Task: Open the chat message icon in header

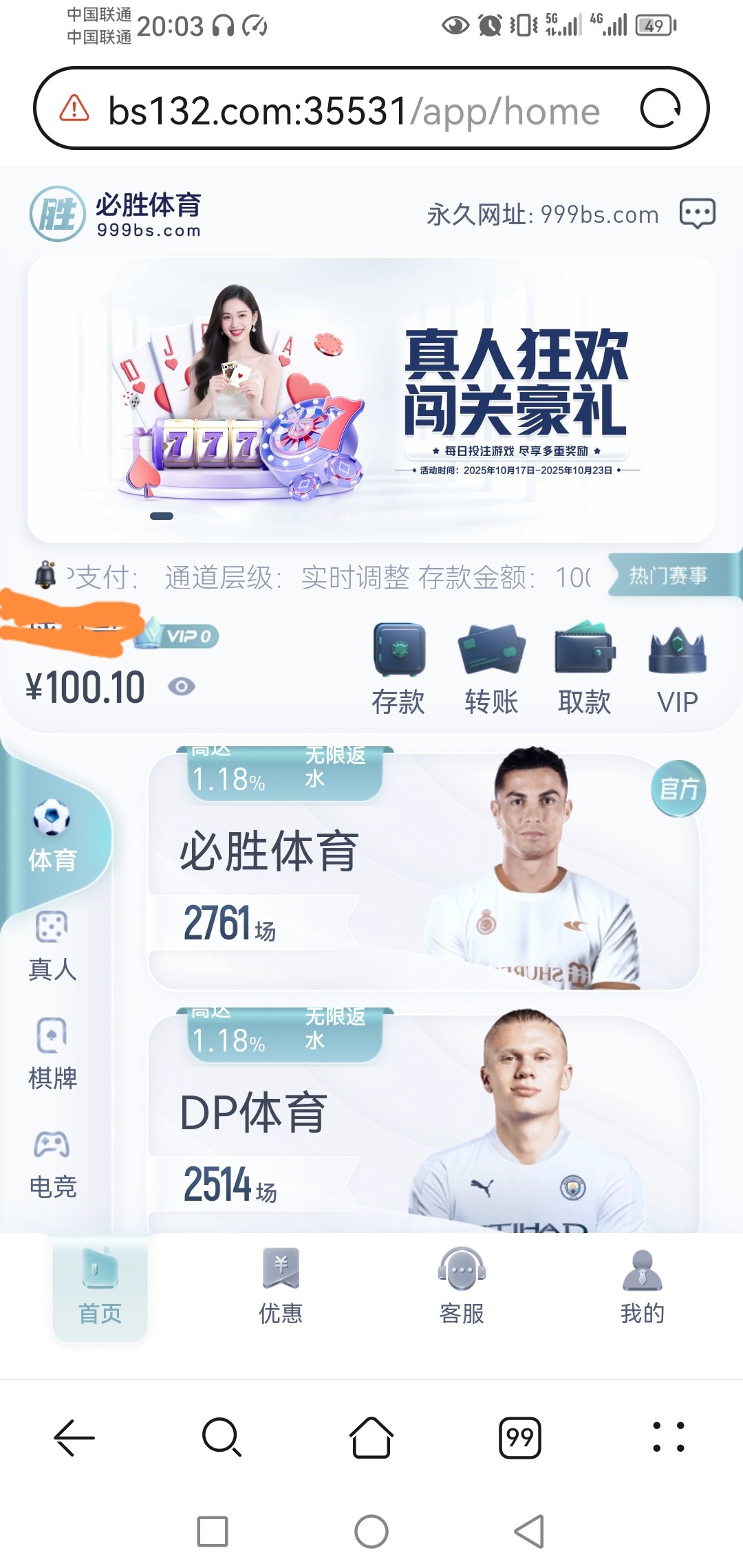Action: point(697,214)
